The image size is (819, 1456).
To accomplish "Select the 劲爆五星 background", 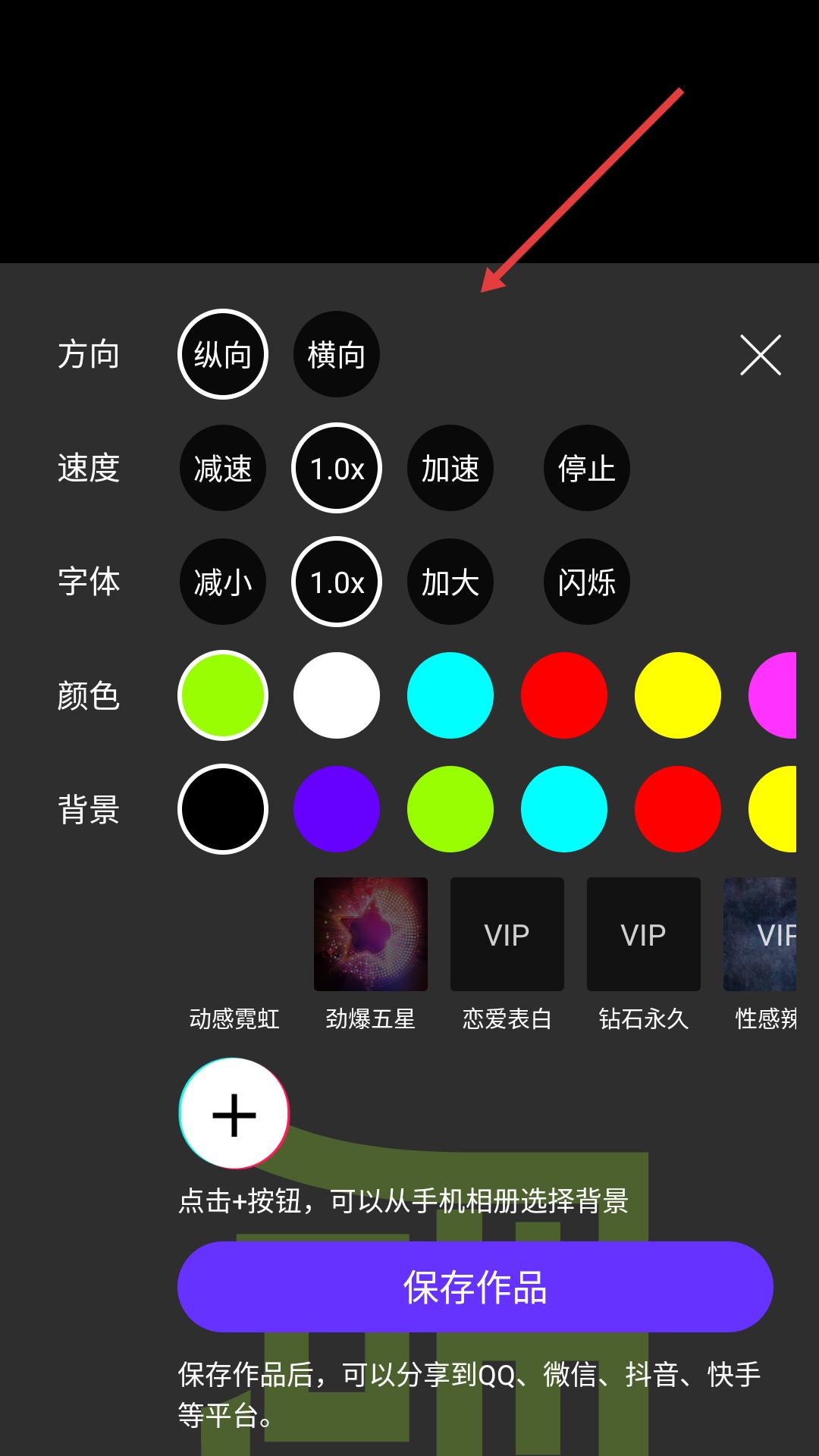I will (371, 934).
